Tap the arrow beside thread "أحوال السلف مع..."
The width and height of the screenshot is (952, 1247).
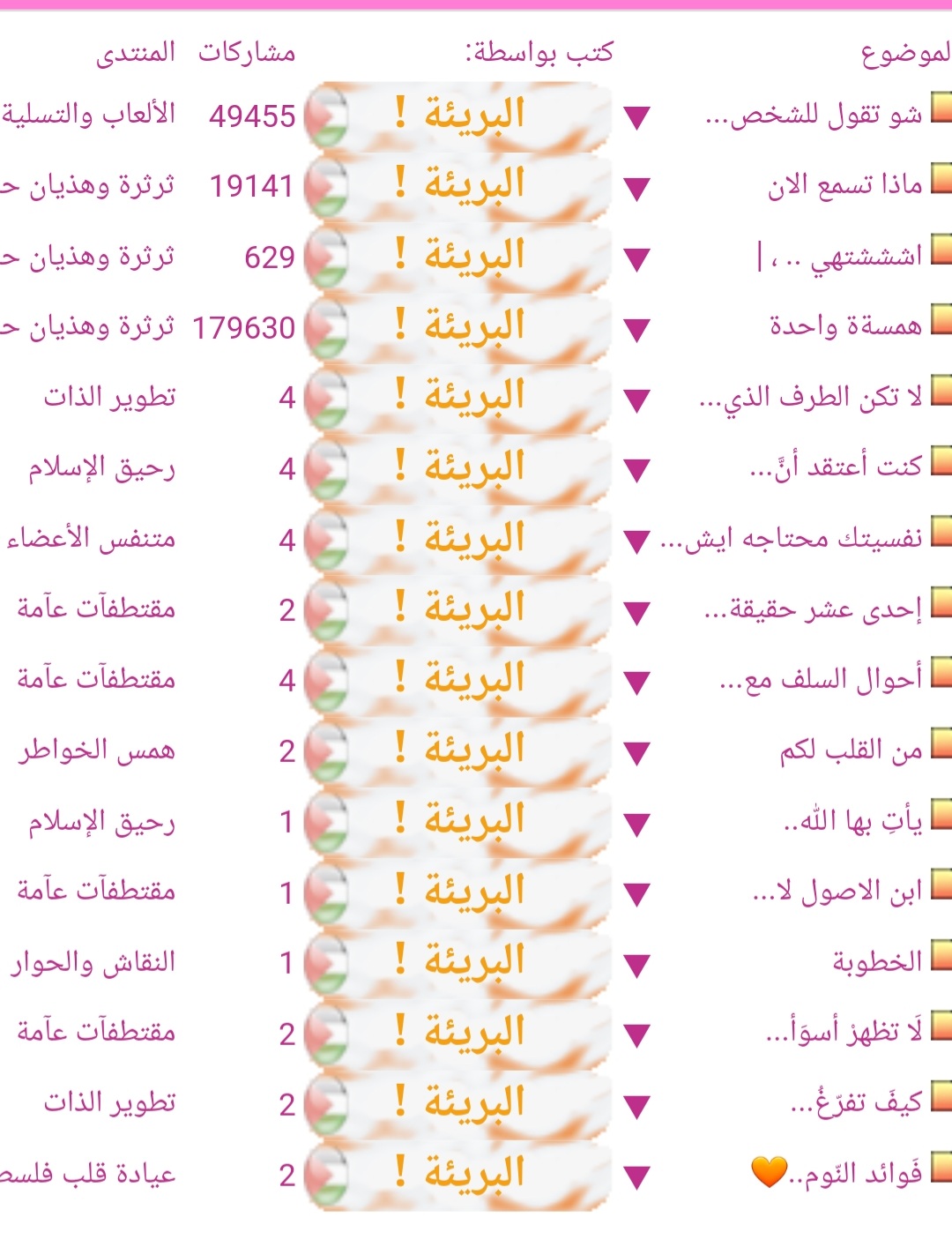click(636, 682)
